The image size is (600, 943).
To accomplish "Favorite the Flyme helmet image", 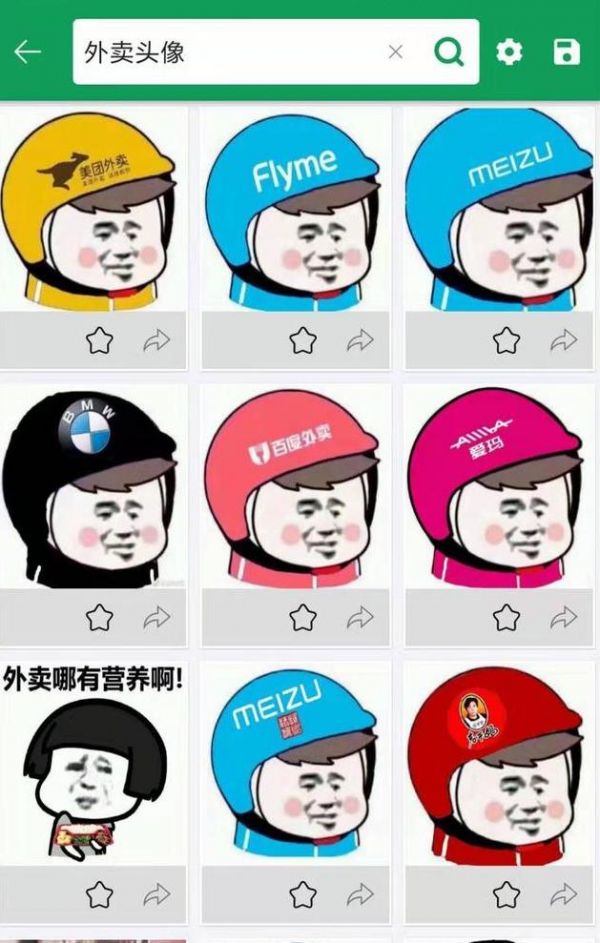I will pos(302,341).
